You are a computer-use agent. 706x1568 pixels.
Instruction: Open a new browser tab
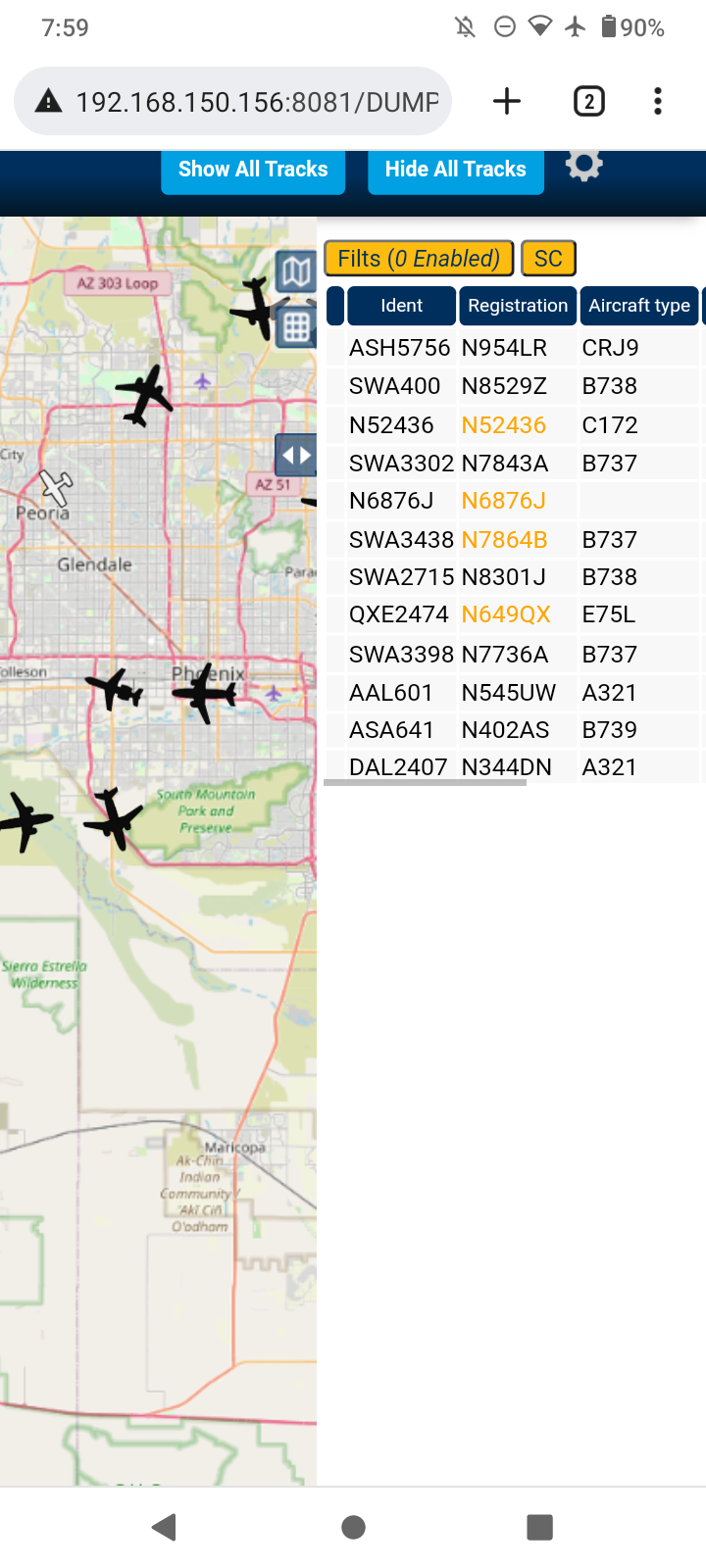[x=507, y=101]
